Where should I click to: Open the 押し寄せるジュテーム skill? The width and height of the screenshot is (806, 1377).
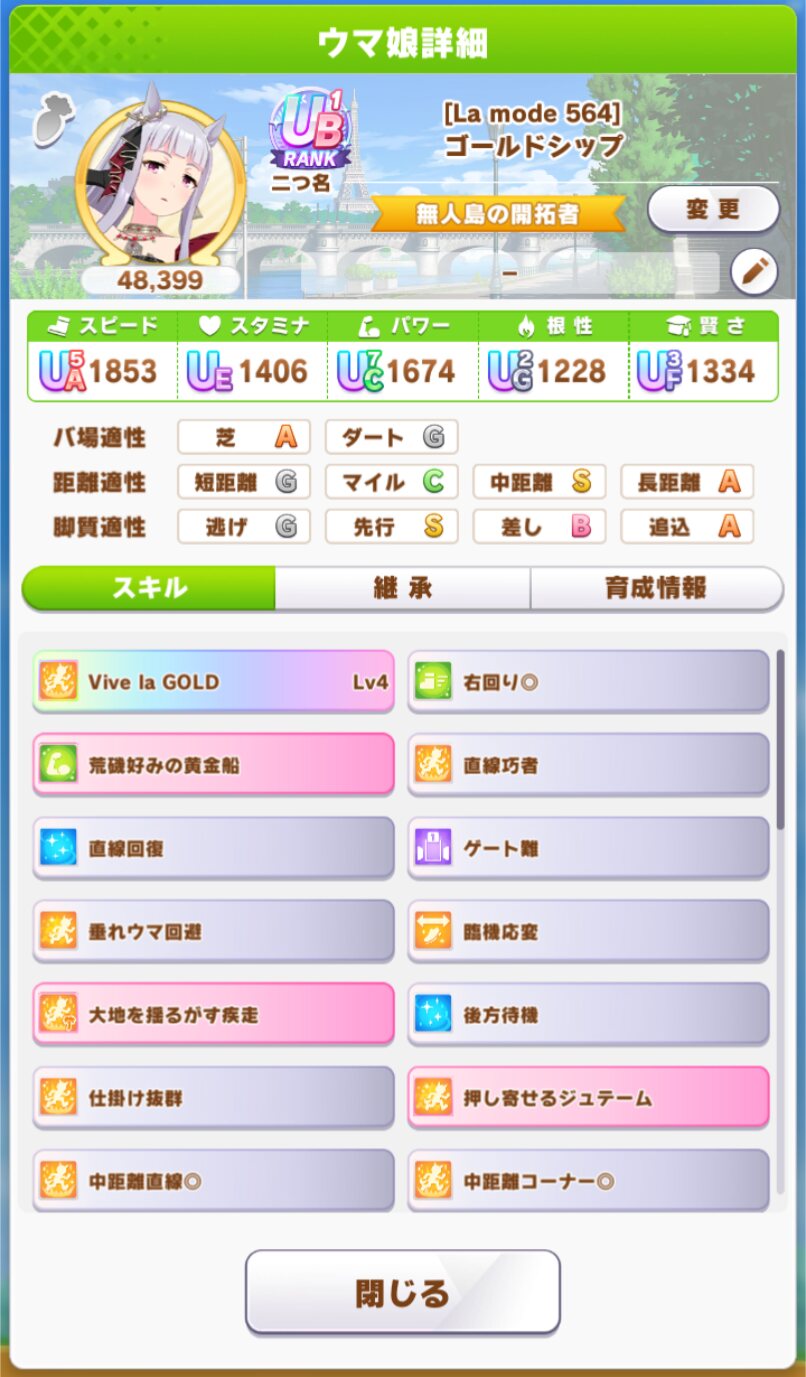[x=589, y=1097]
